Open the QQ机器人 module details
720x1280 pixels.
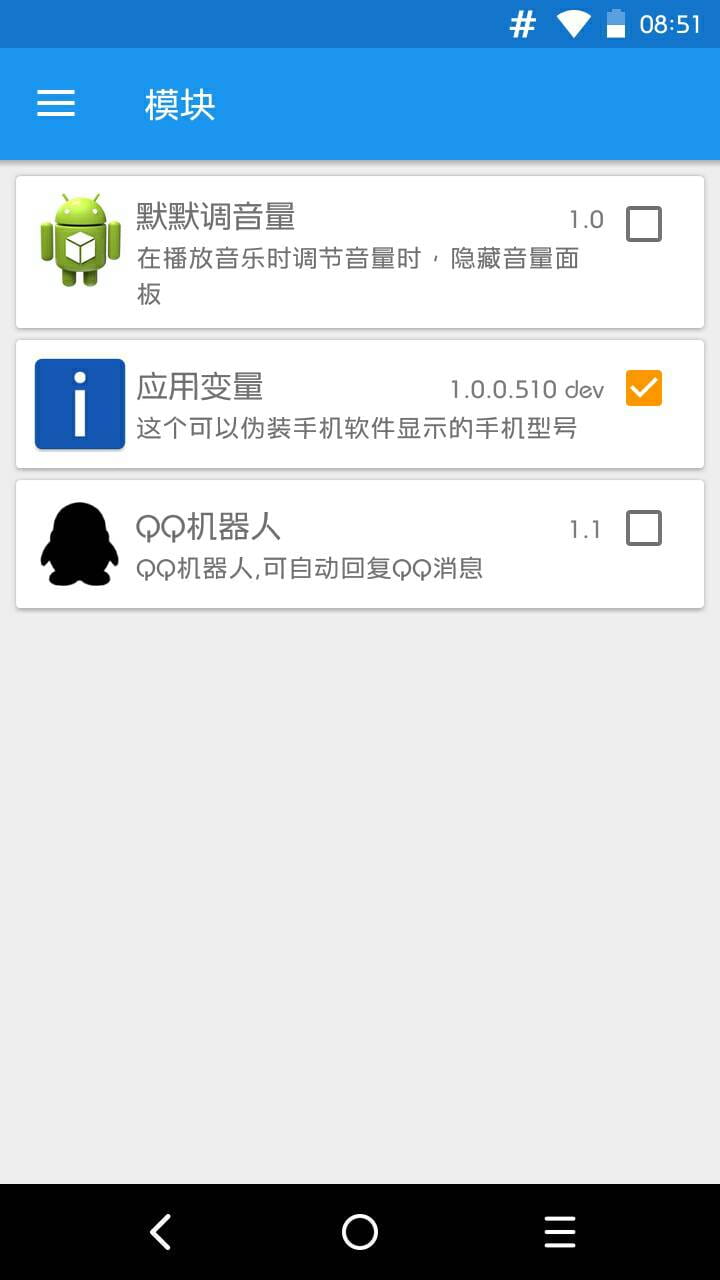click(300, 543)
